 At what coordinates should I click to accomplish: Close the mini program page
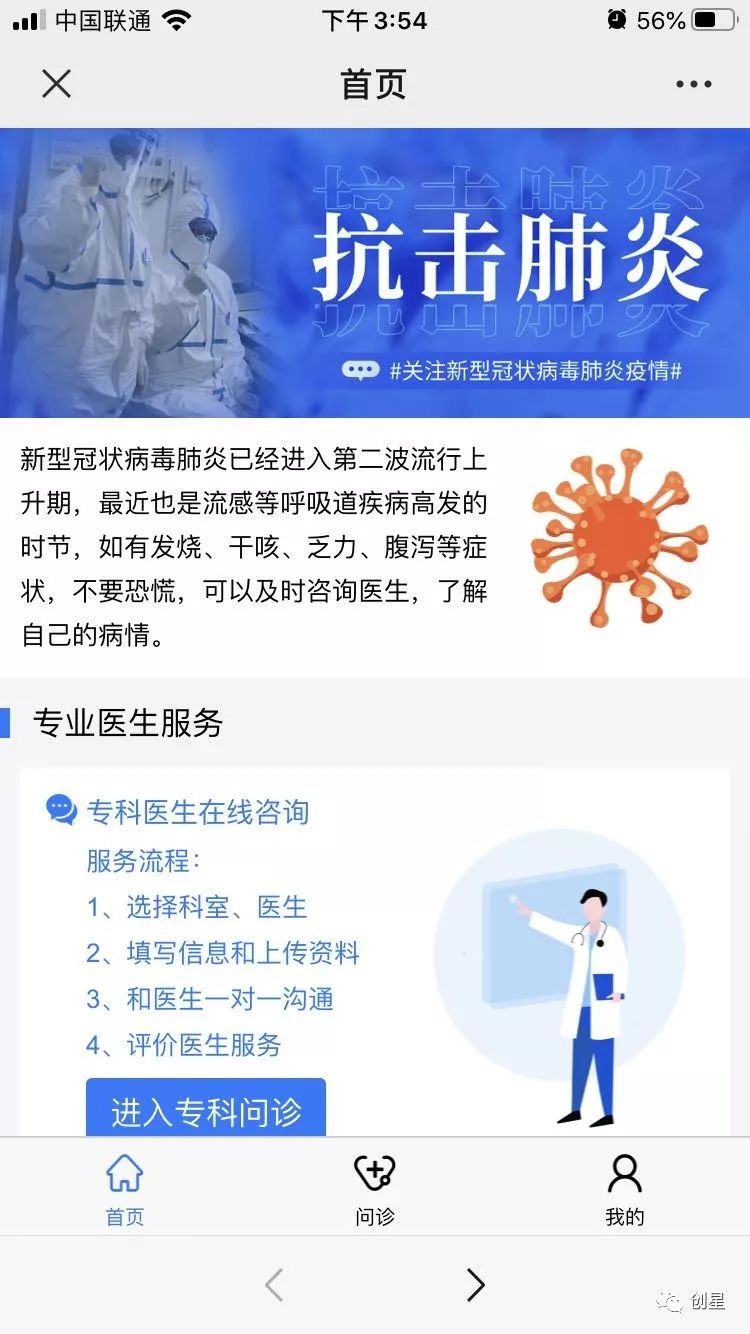[x=57, y=84]
